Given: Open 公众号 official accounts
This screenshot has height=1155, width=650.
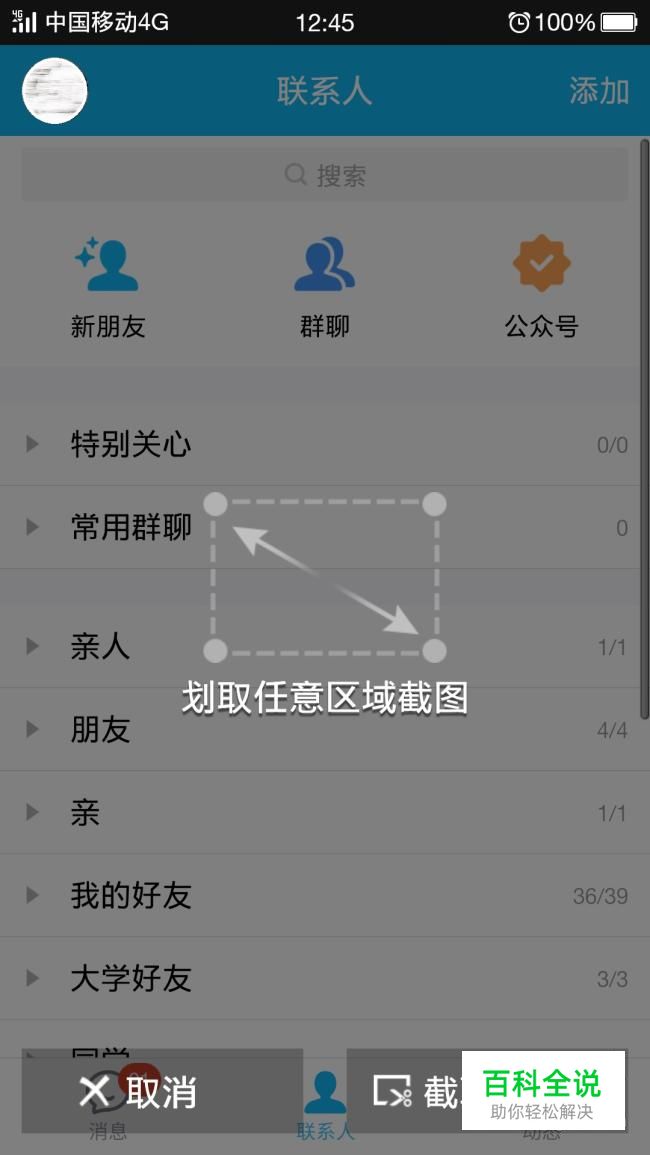Looking at the screenshot, I should tap(541, 287).
